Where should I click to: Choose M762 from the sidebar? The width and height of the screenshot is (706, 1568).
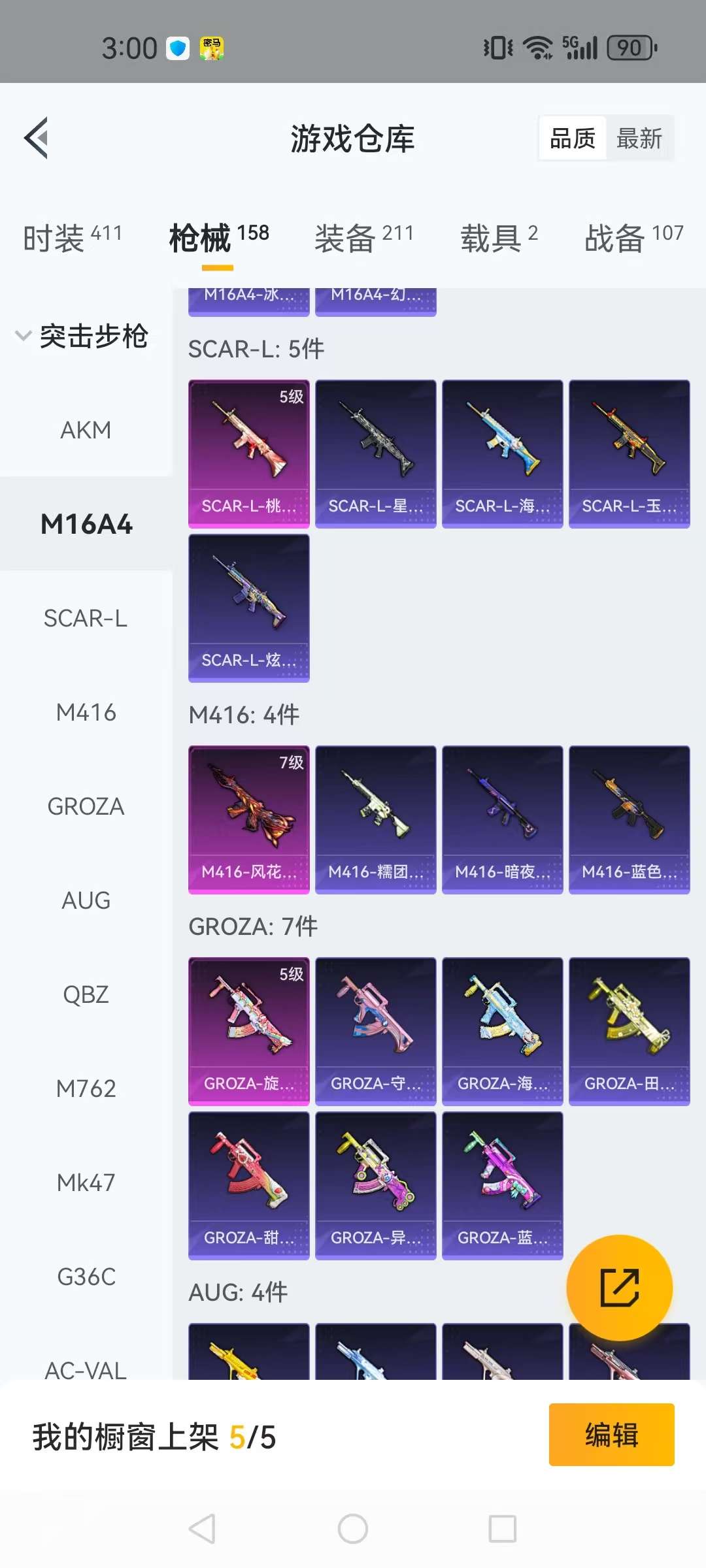click(86, 1088)
